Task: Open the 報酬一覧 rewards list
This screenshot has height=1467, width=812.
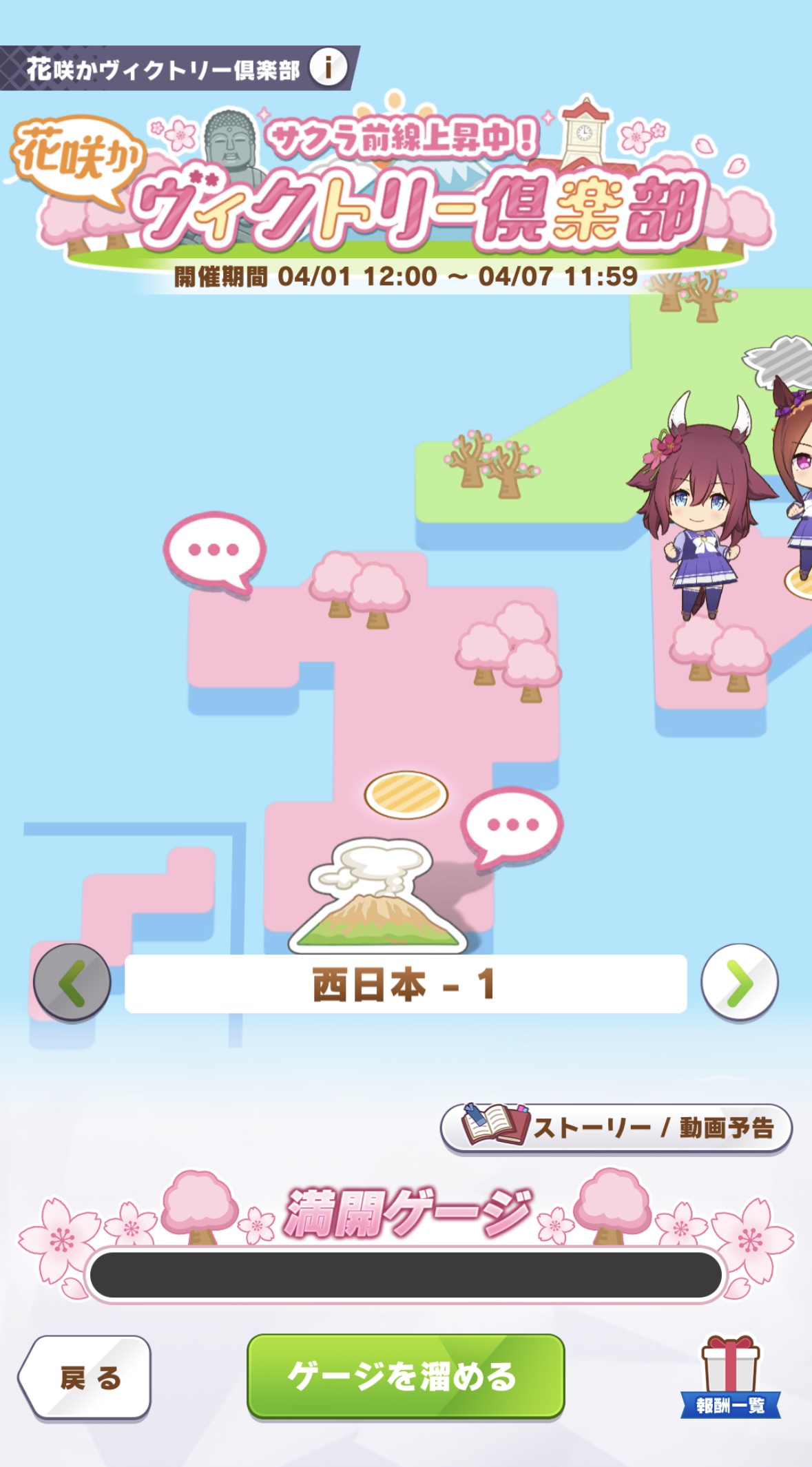Action: click(730, 1377)
